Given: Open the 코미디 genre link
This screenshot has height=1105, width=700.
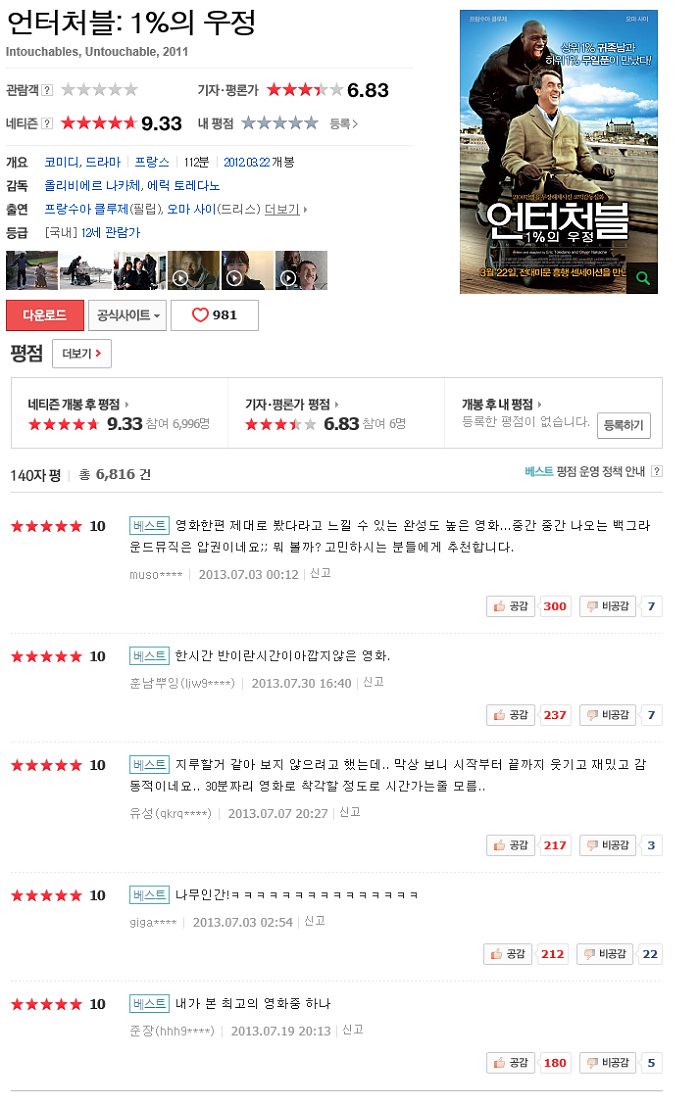Looking at the screenshot, I should 62,162.
